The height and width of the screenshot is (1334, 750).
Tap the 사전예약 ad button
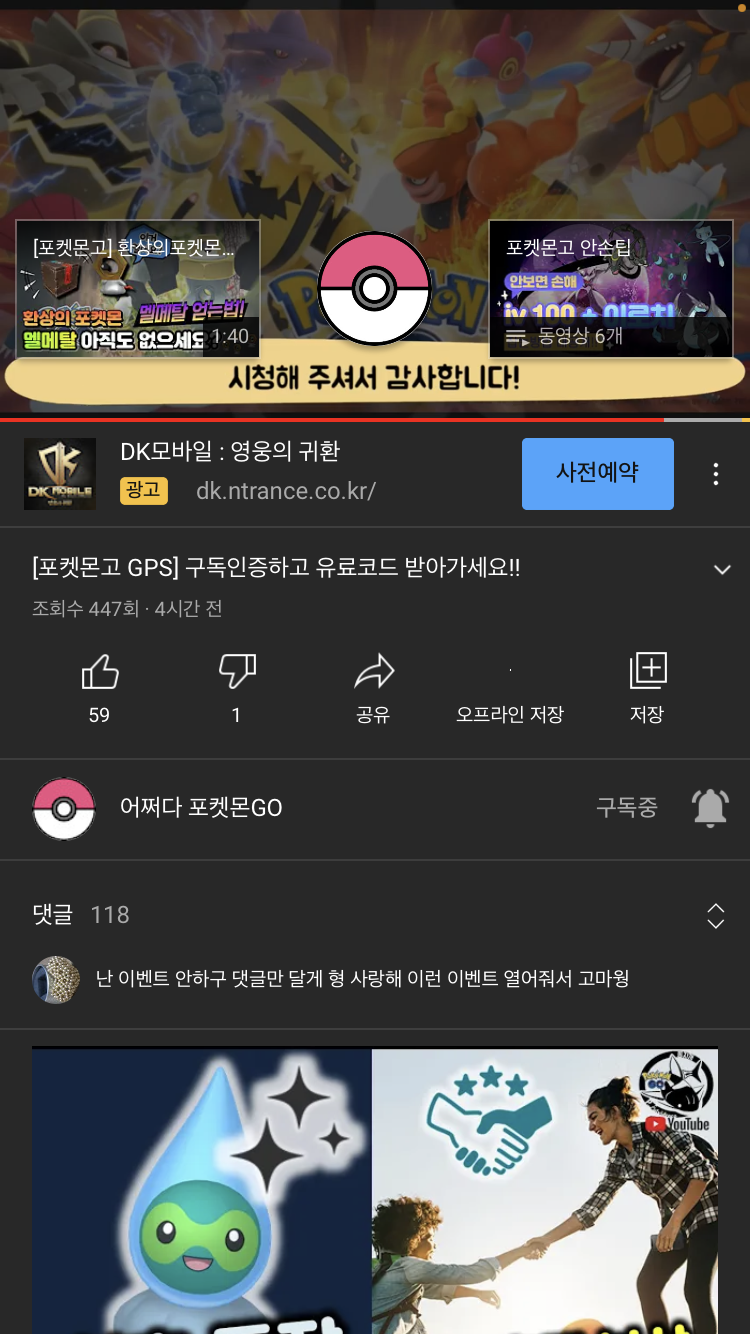pos(597,473)
